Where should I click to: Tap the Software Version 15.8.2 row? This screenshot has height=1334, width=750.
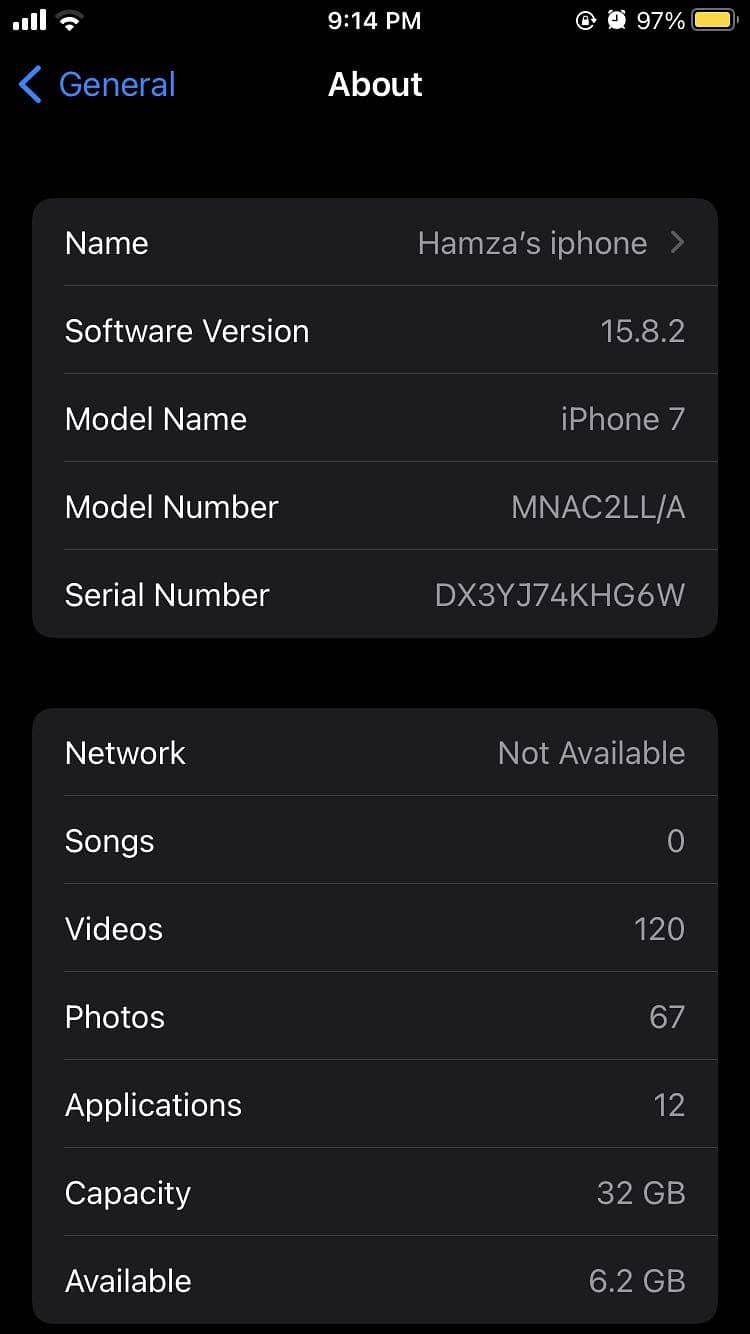tap(375, 330)
